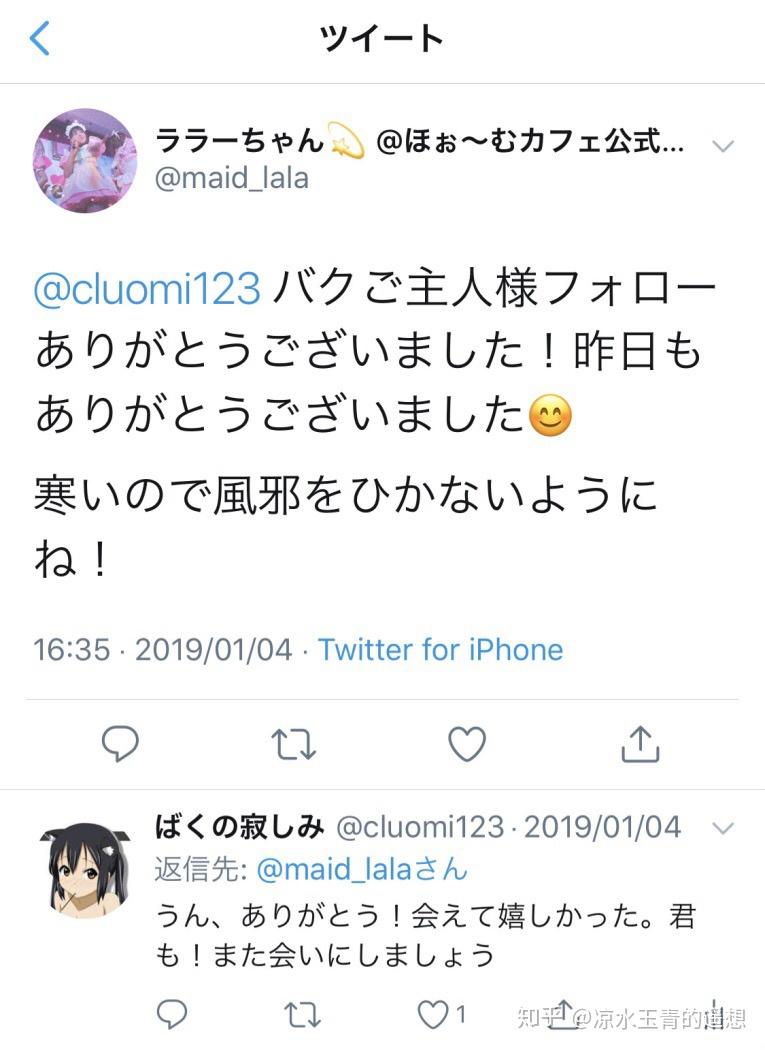The height and width of the screenshot is (1050, 765).
Task: Expand options chevron on maid_lala's tweet
Action: tap(722, 146)
